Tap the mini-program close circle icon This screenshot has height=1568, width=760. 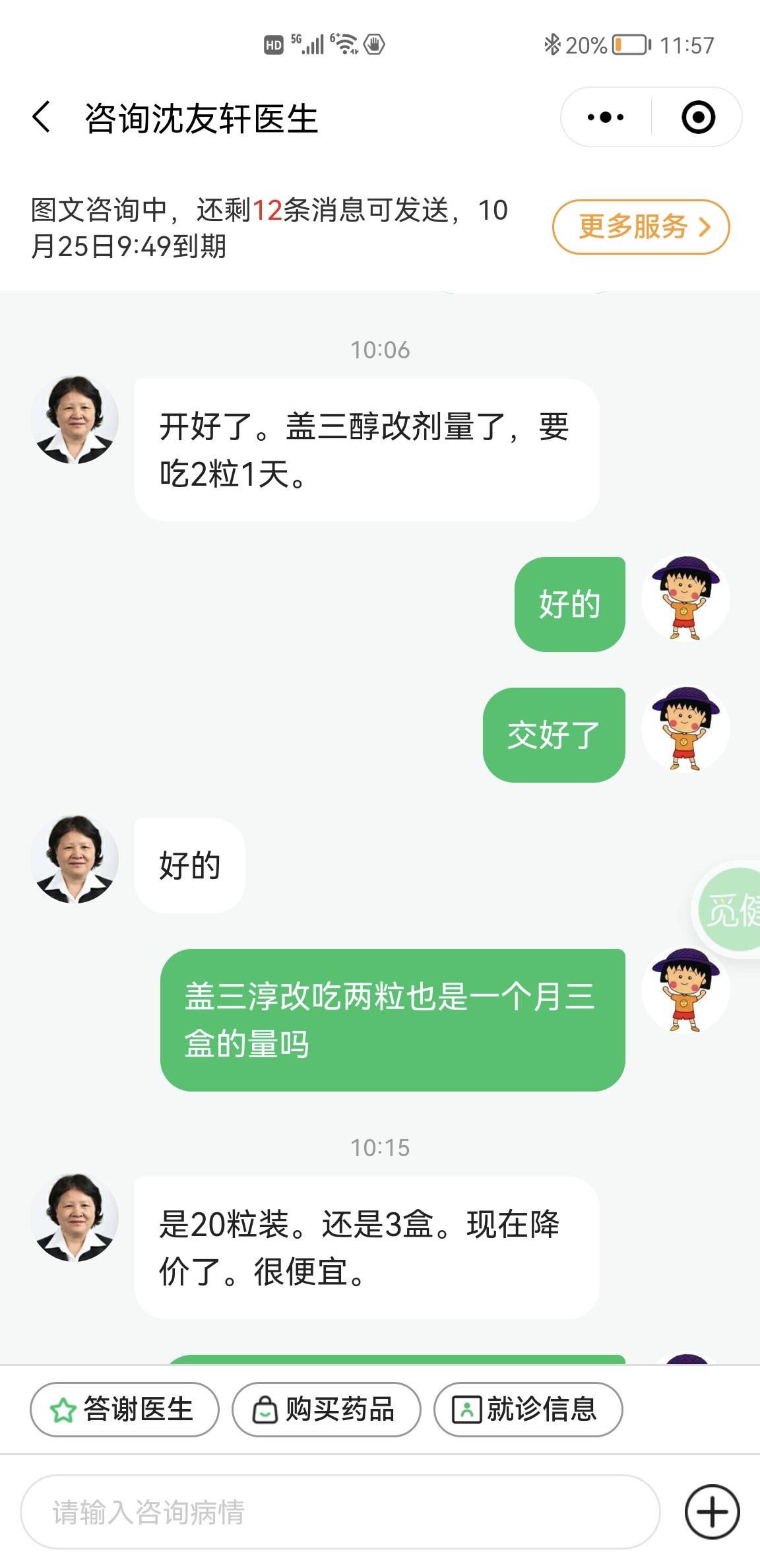click(697, 116)
